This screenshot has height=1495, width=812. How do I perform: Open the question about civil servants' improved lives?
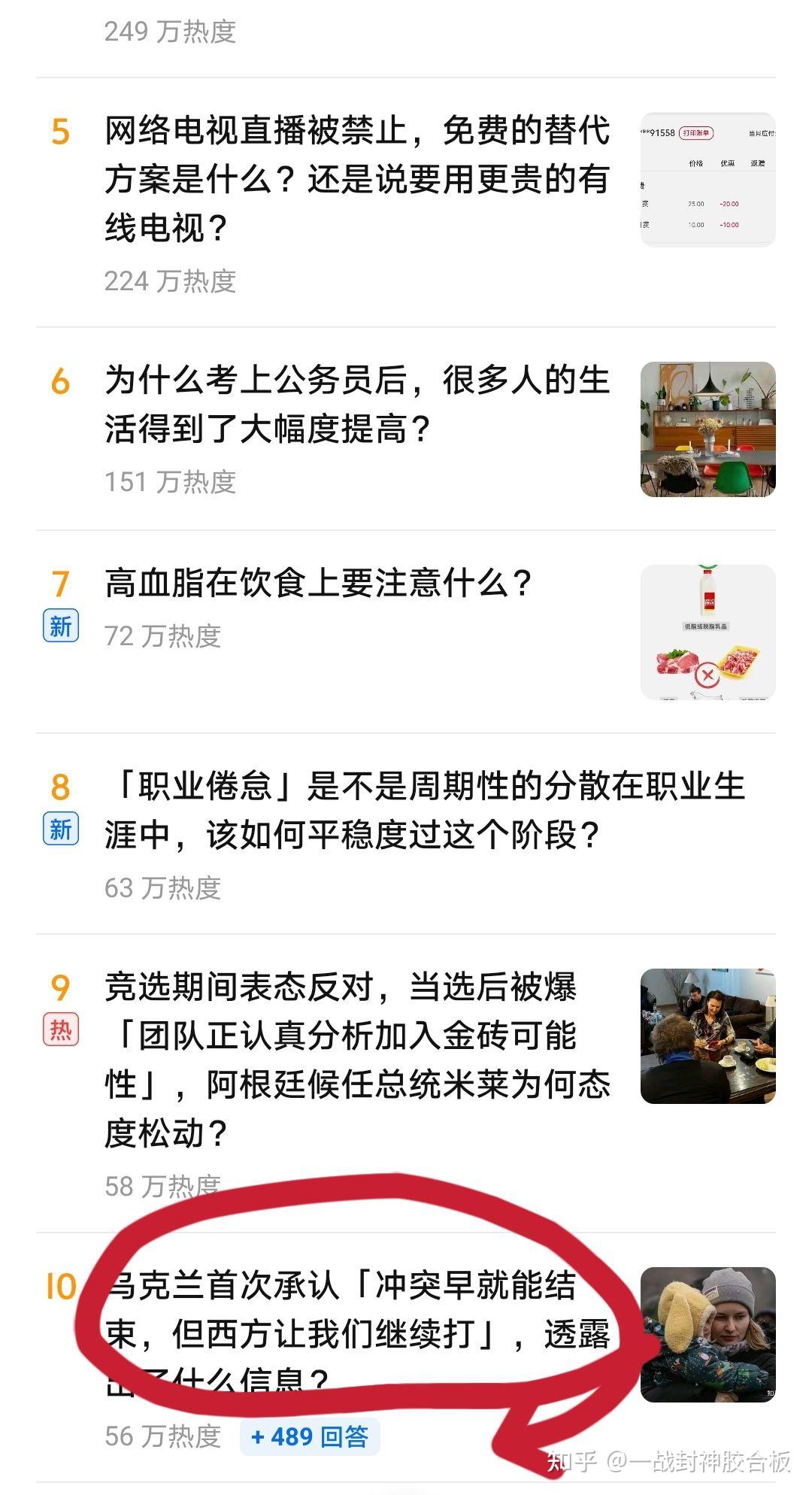[x=357, y=405]
